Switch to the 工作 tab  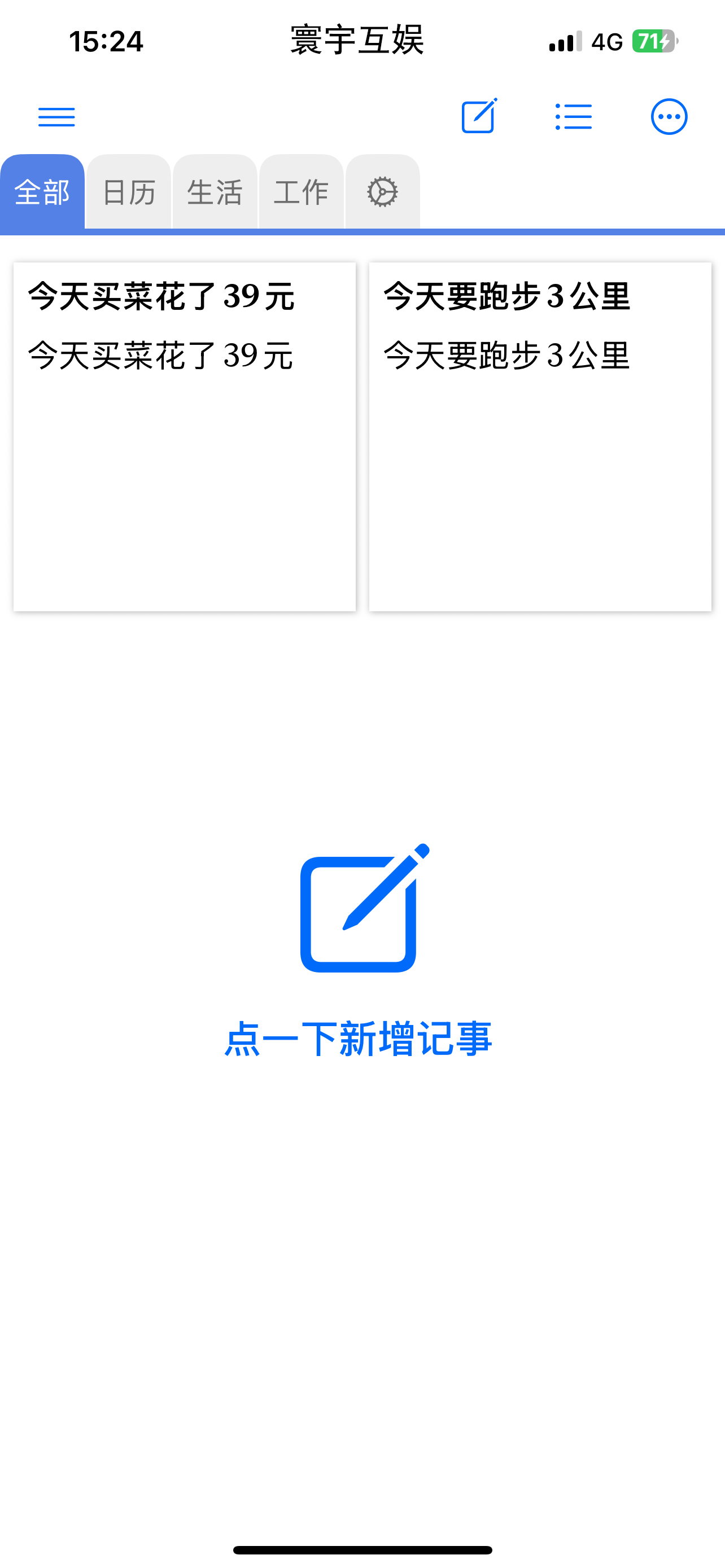click(302, 192)
